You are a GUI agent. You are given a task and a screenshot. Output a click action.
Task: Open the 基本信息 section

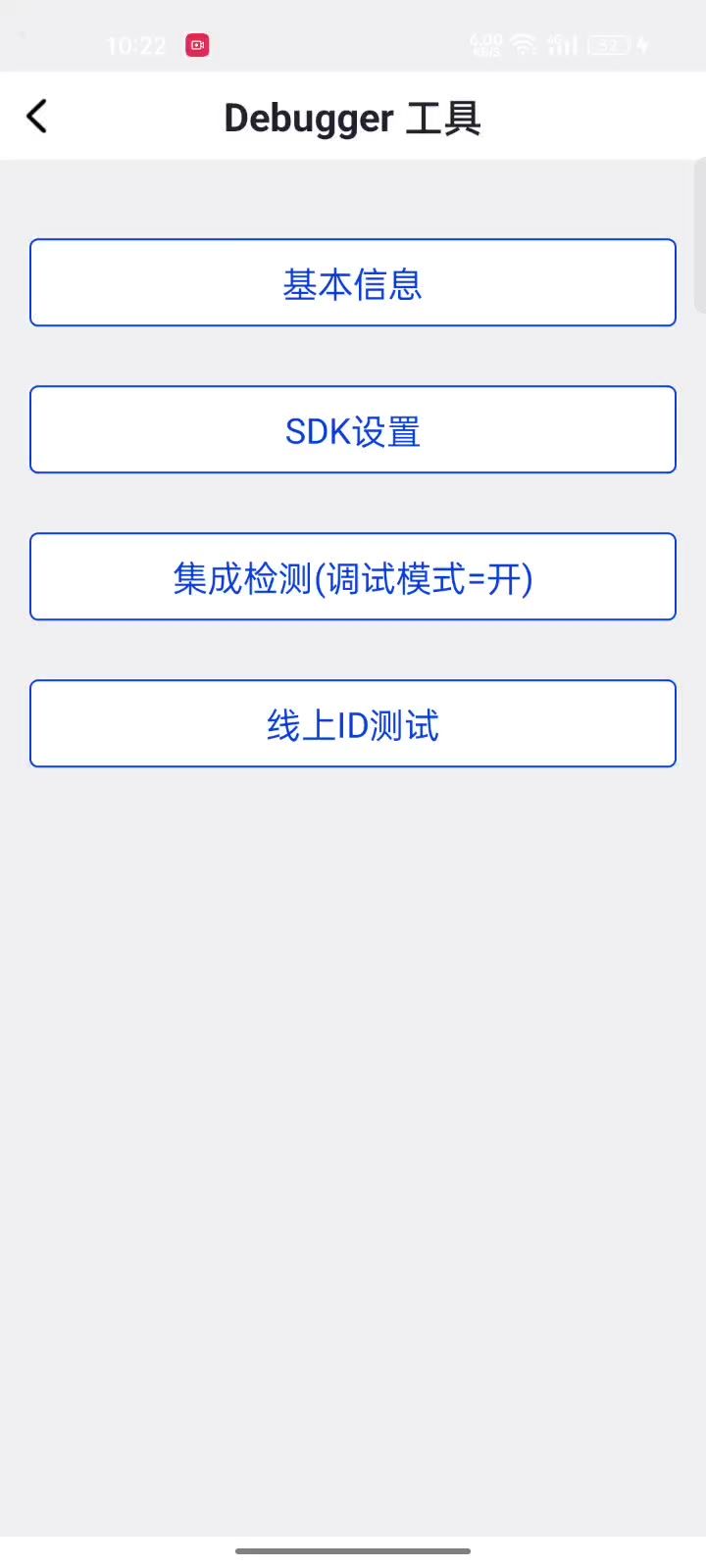click(353, 283)
